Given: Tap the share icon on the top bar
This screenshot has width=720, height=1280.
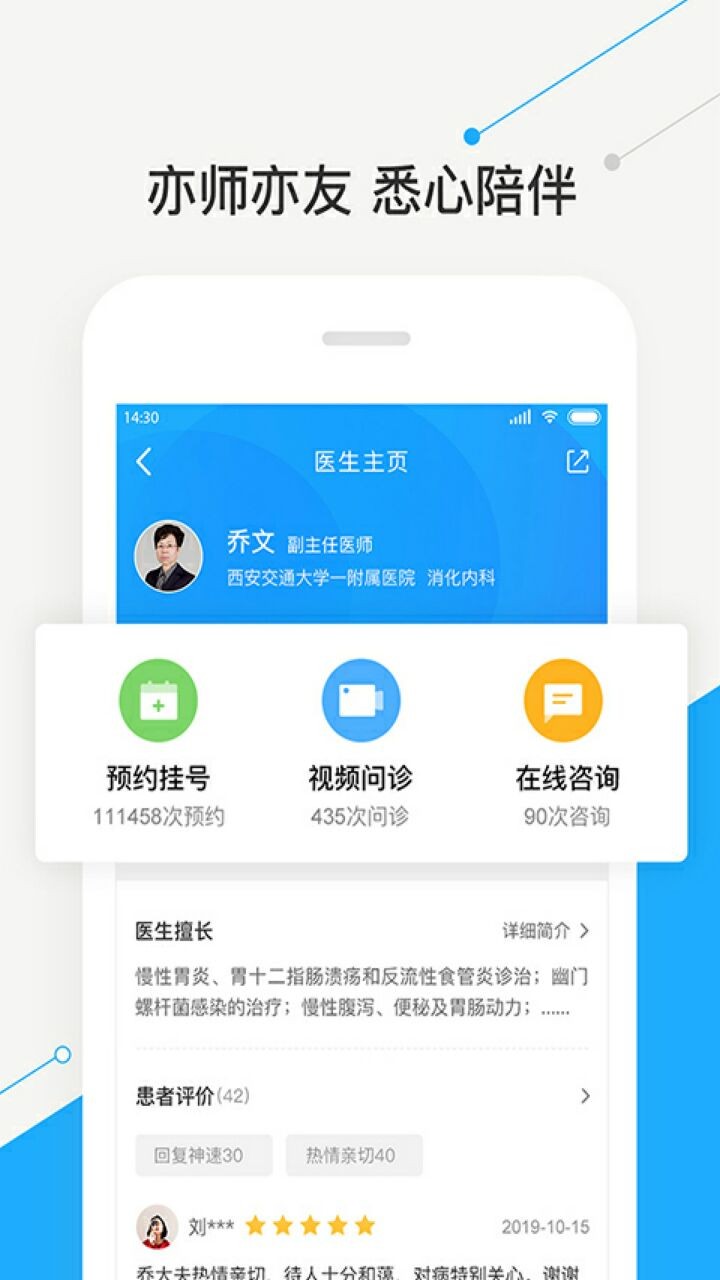Looking at the screenshot, I should (x=577, y=462).
